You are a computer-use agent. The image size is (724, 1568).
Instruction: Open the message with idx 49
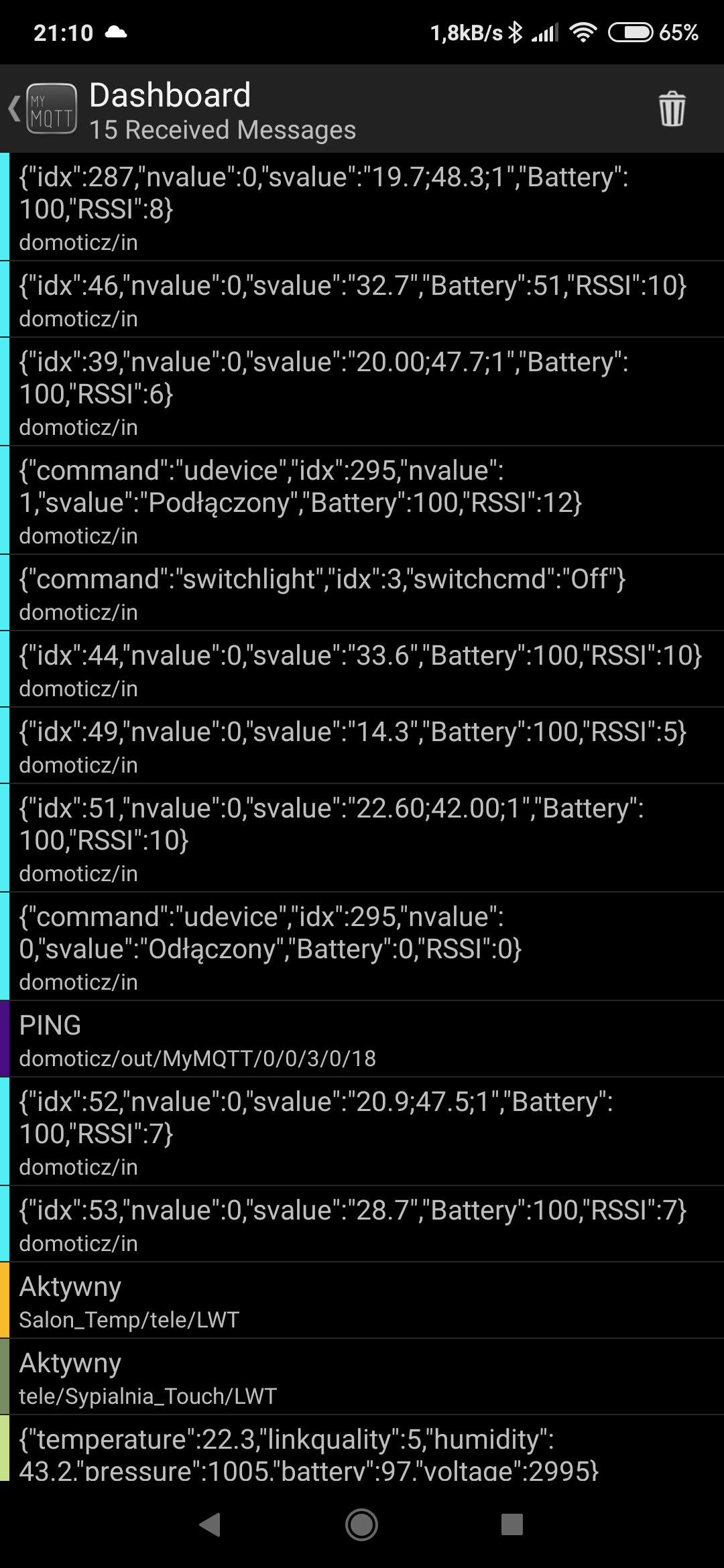(x=362, y=746)
